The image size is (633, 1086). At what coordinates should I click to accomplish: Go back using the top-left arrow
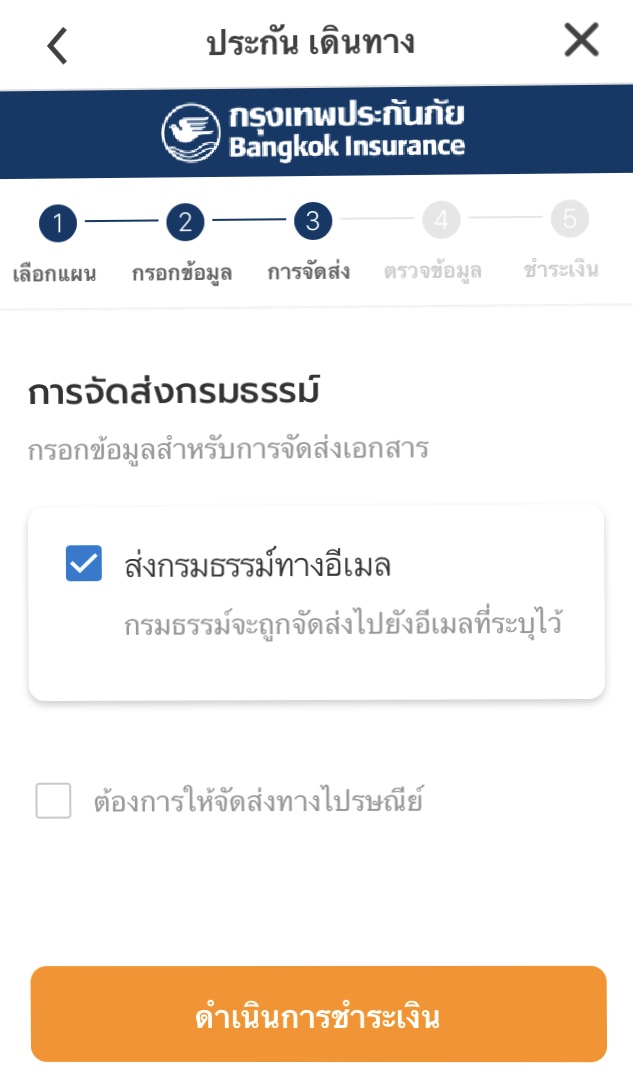pyautogui.click(x=57, y=46)
